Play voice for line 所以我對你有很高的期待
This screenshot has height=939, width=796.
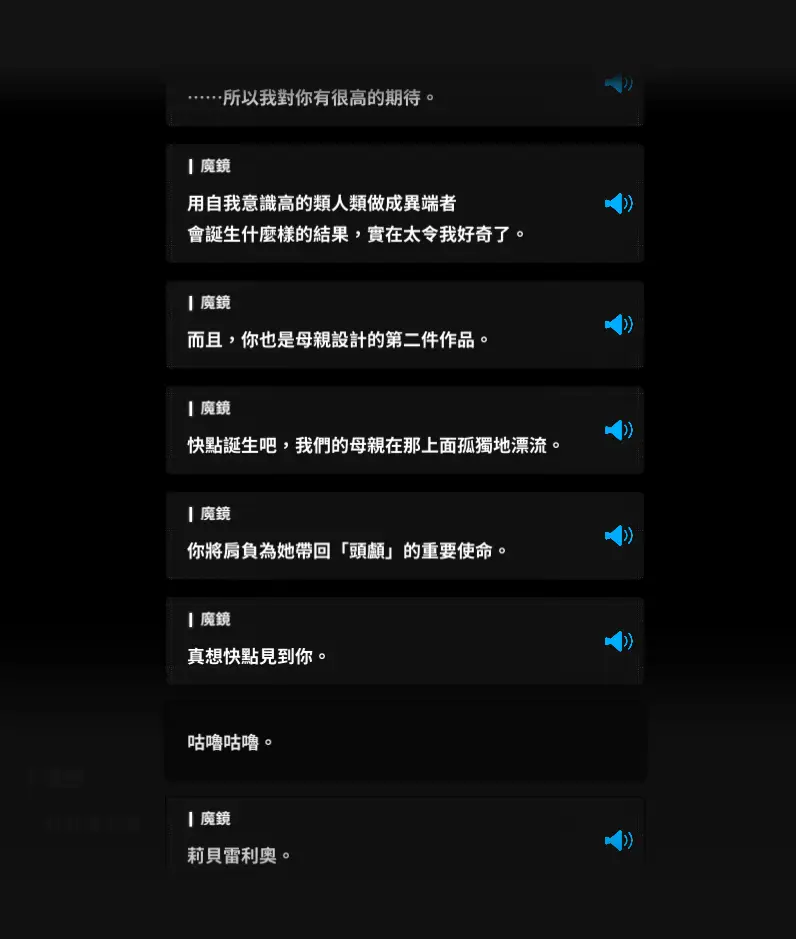point(618,83)
